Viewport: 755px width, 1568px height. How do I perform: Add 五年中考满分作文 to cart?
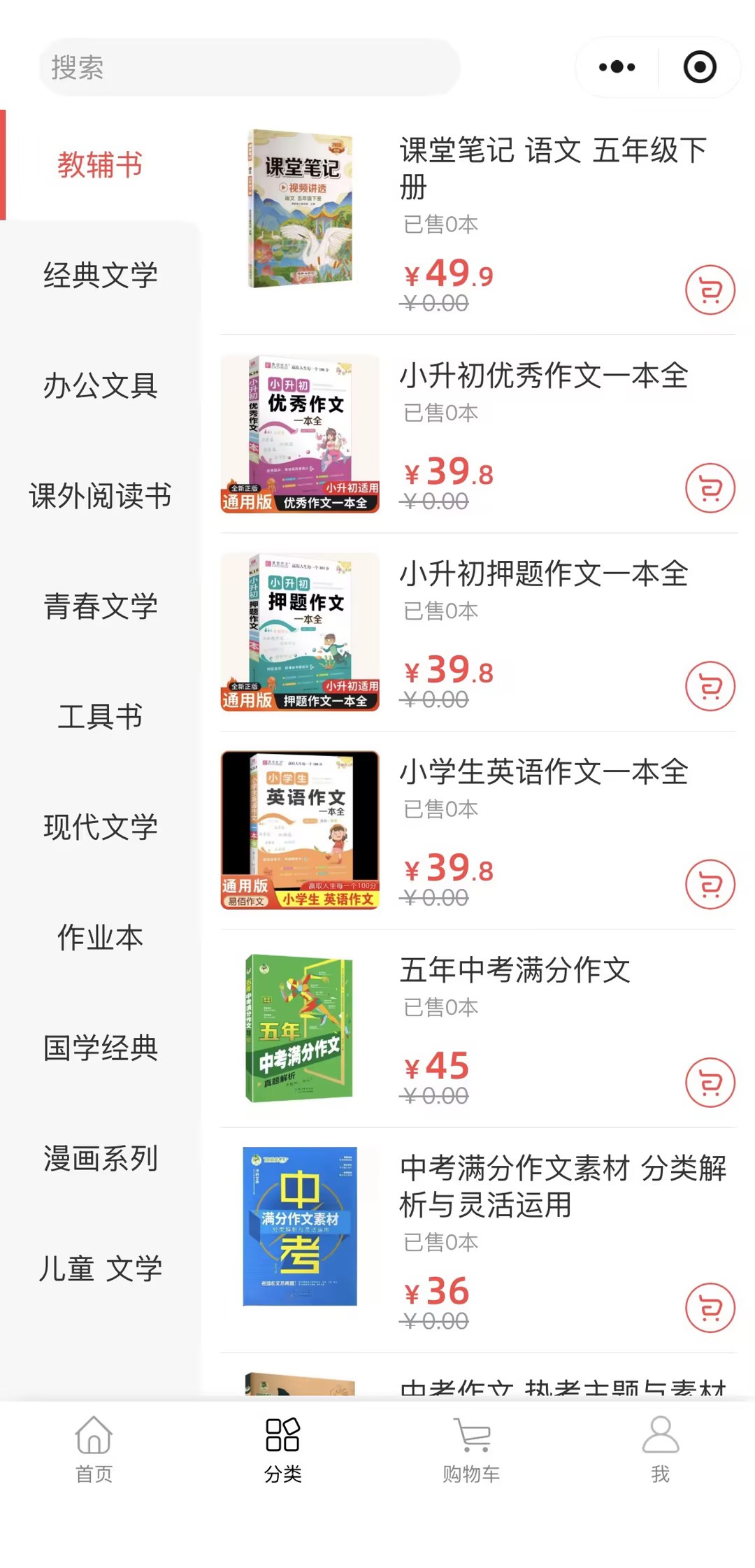pos(710,1083)
